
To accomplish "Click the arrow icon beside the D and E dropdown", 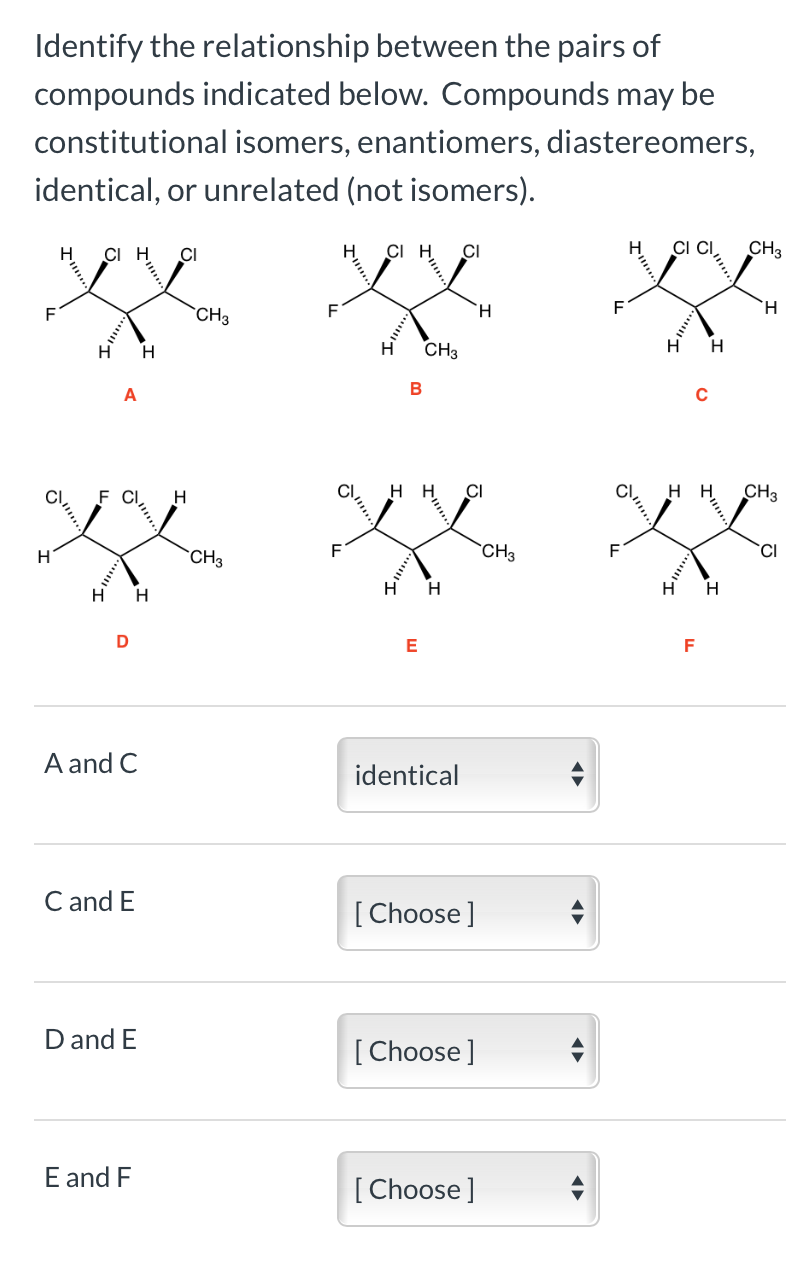I will tap(577, 1050).
